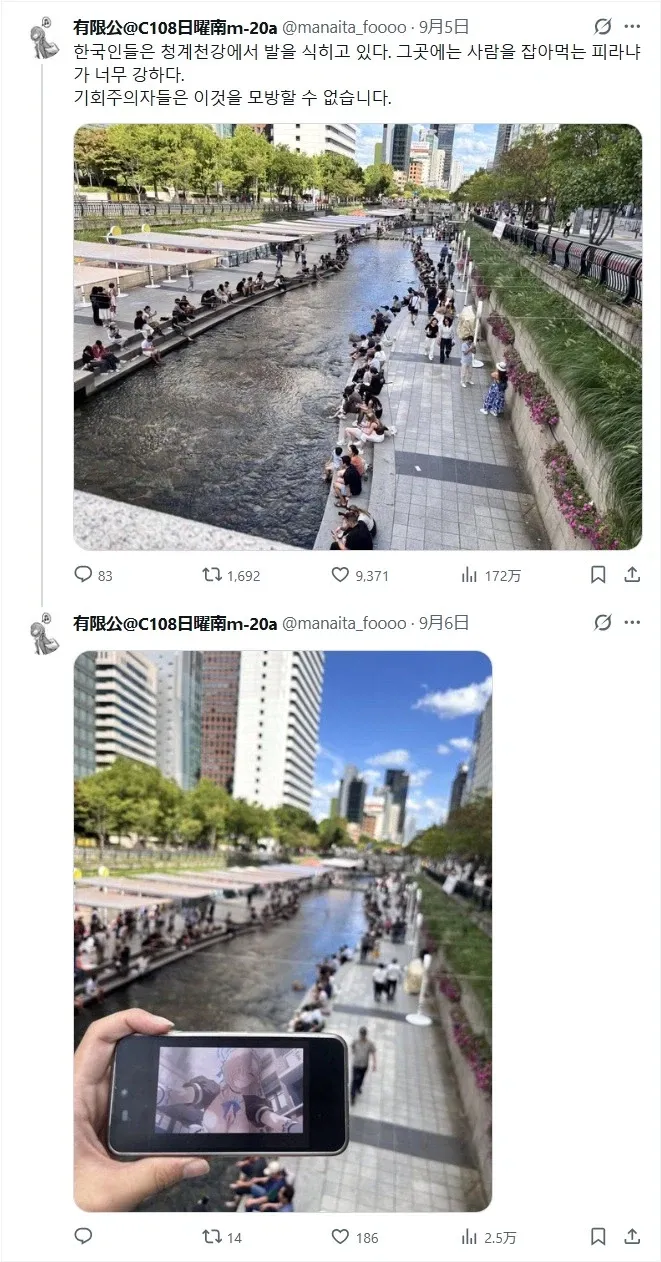Open the profile avatar beside the 9月6日 tweet
This screenshot has height=1262, width=661.
coord(43,636)
